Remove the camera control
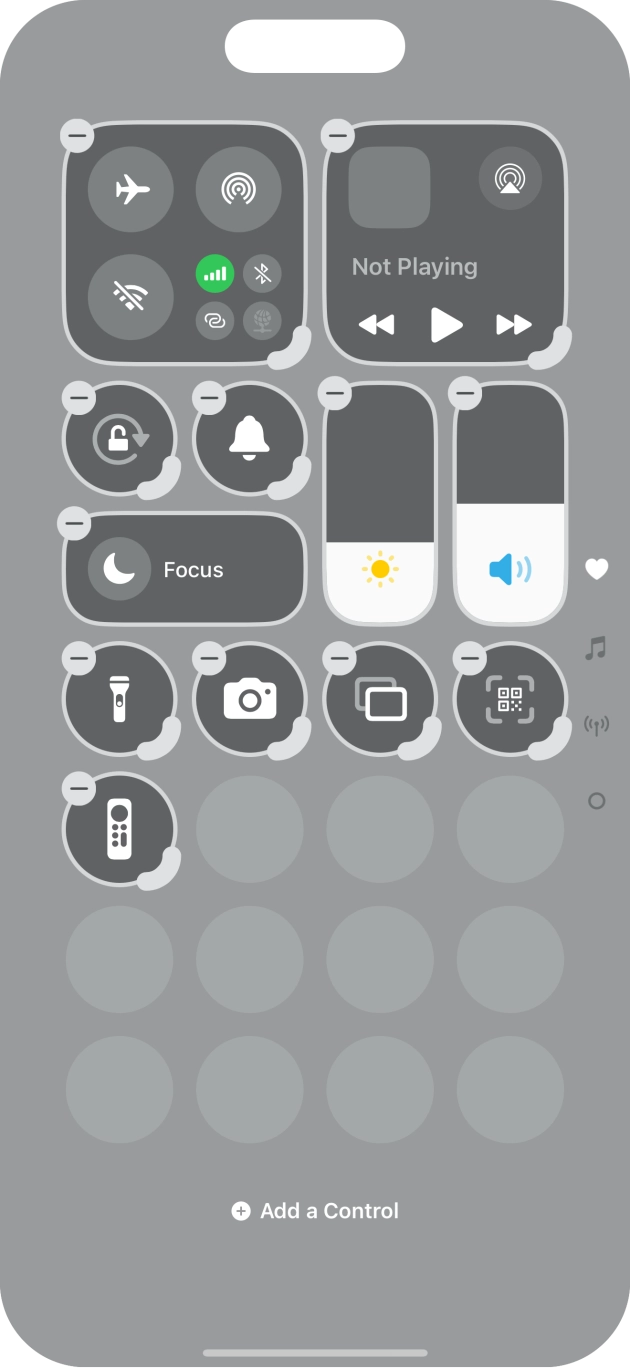 point(209,658)
